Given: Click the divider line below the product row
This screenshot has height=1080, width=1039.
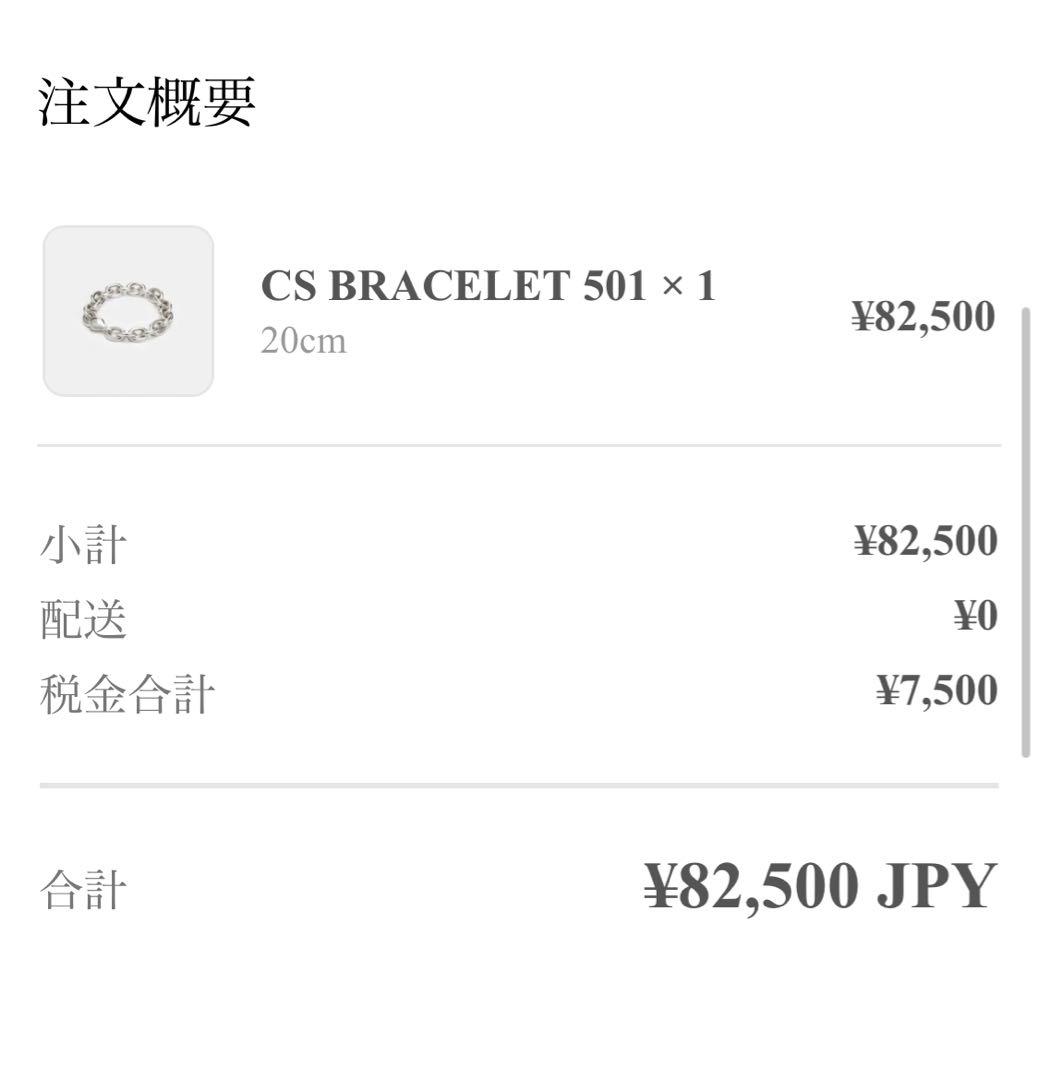Looking at the screenshot, I should pyautogui.click(x=519, y=440).
